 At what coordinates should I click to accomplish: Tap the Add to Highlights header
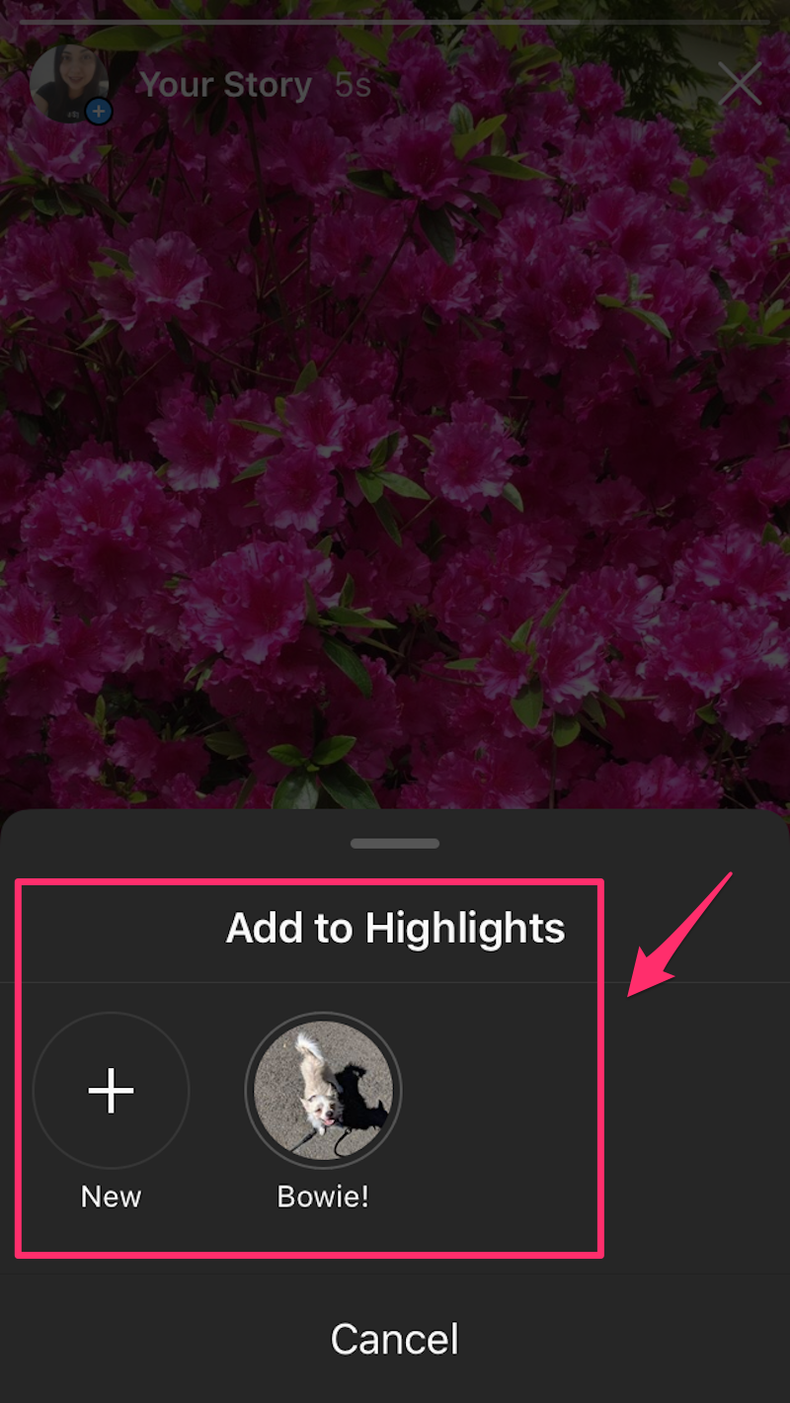394,927
